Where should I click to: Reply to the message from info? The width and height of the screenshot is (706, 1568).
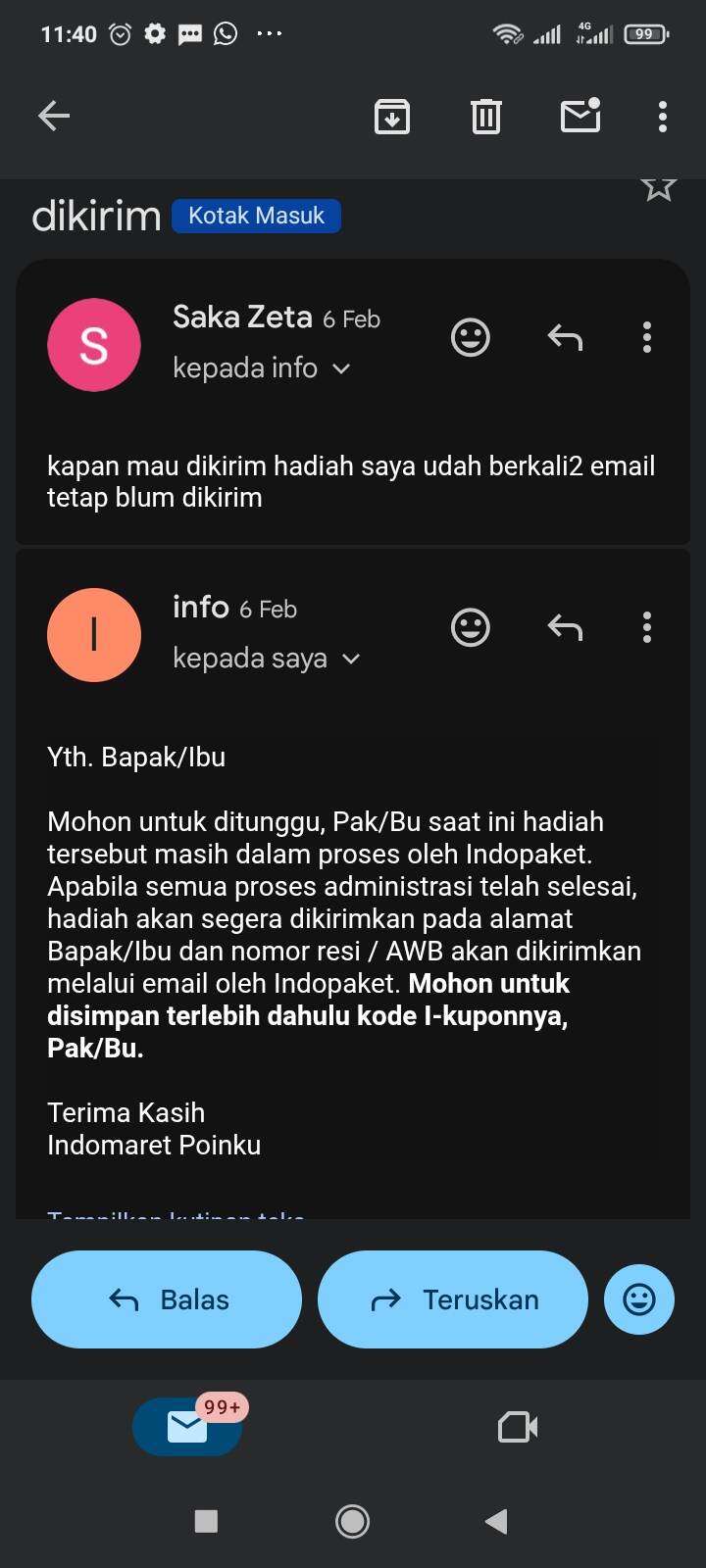tap(565, 627)
